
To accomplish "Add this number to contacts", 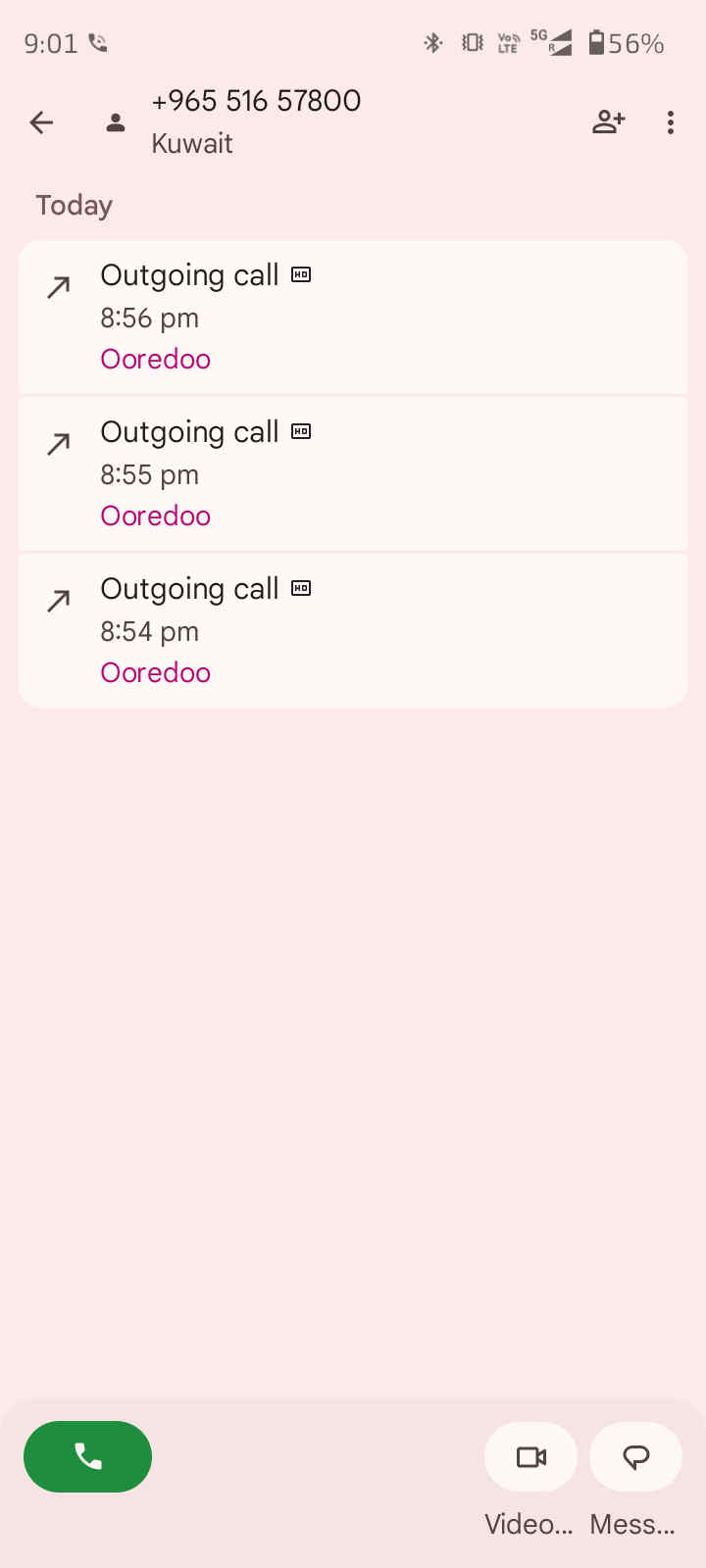I will [608, 122].
